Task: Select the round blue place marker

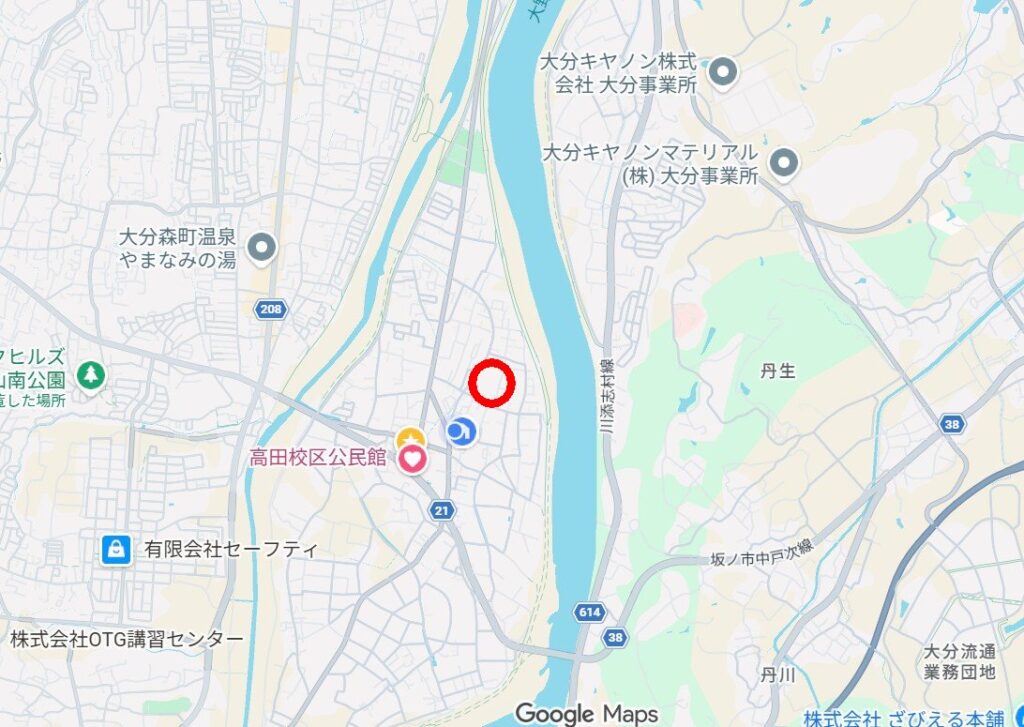Action: click(459, 432)
